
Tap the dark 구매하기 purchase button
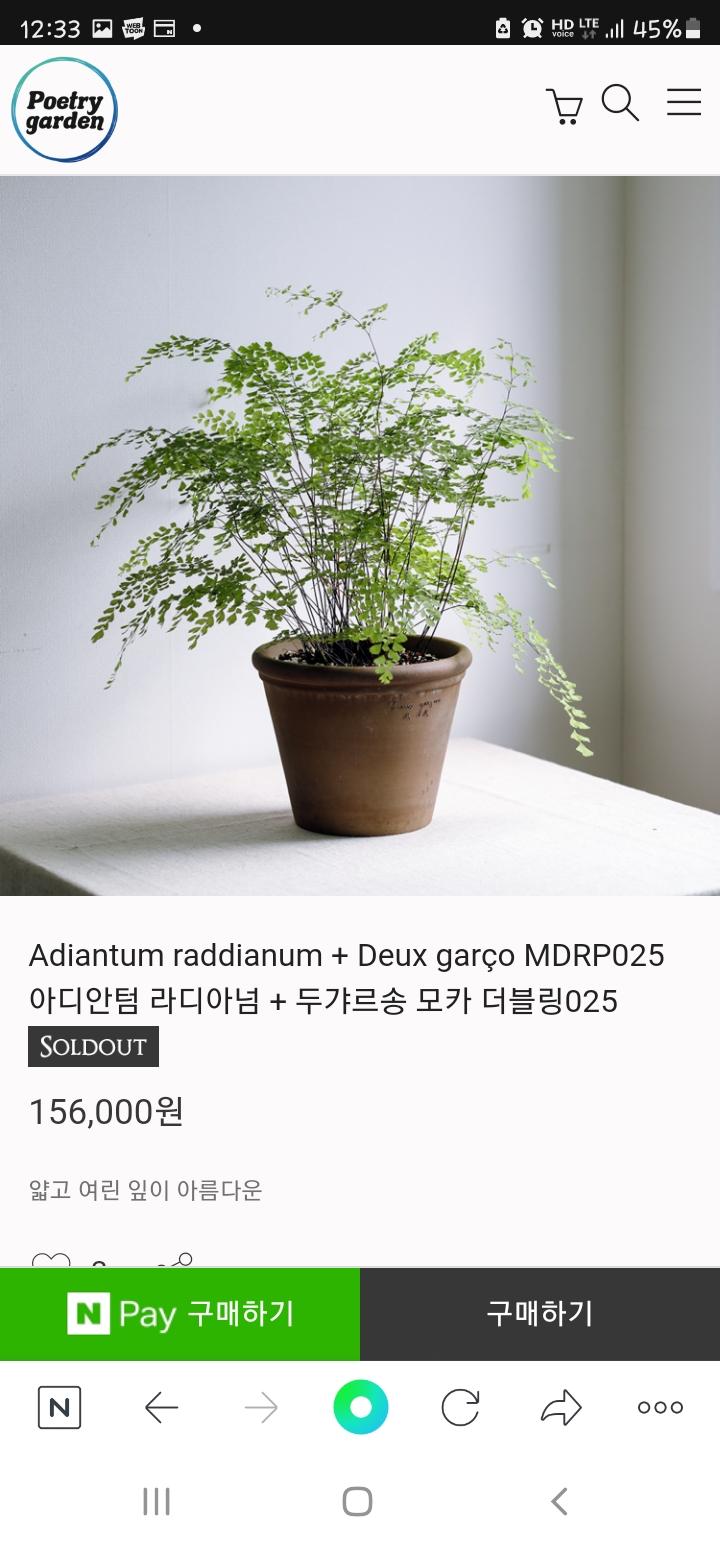(540, 1314)
